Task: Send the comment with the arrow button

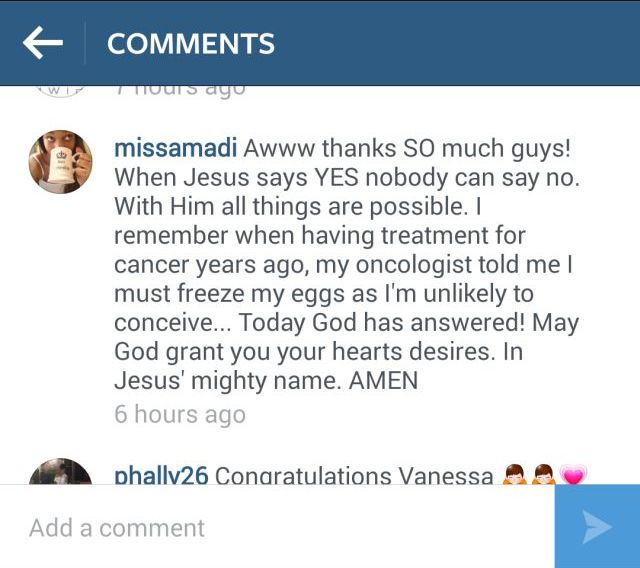Action: click(597, 527)
